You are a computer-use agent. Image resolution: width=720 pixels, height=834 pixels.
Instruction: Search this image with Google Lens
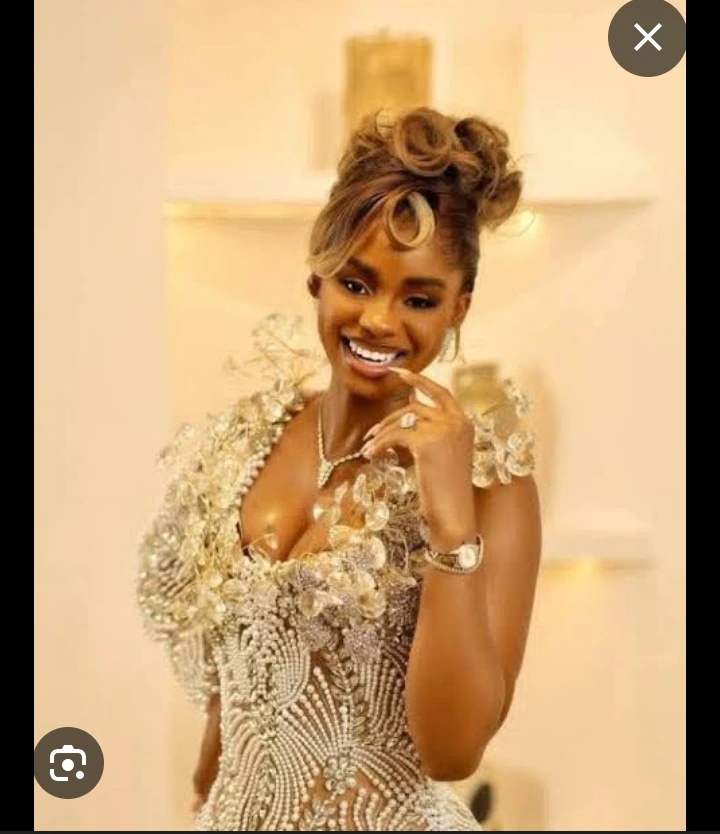point(68,763)
